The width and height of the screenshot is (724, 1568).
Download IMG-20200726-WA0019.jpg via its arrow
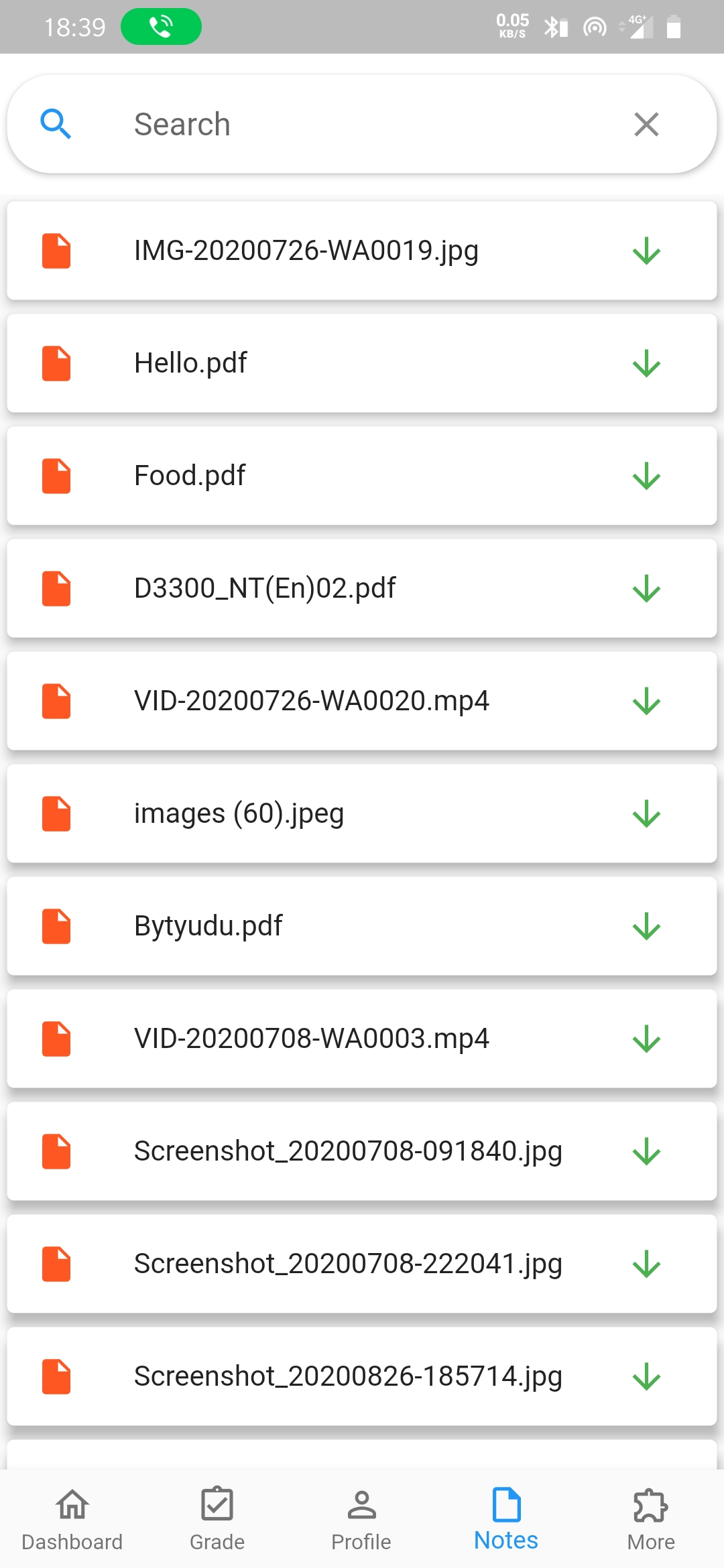pos(646,251)
